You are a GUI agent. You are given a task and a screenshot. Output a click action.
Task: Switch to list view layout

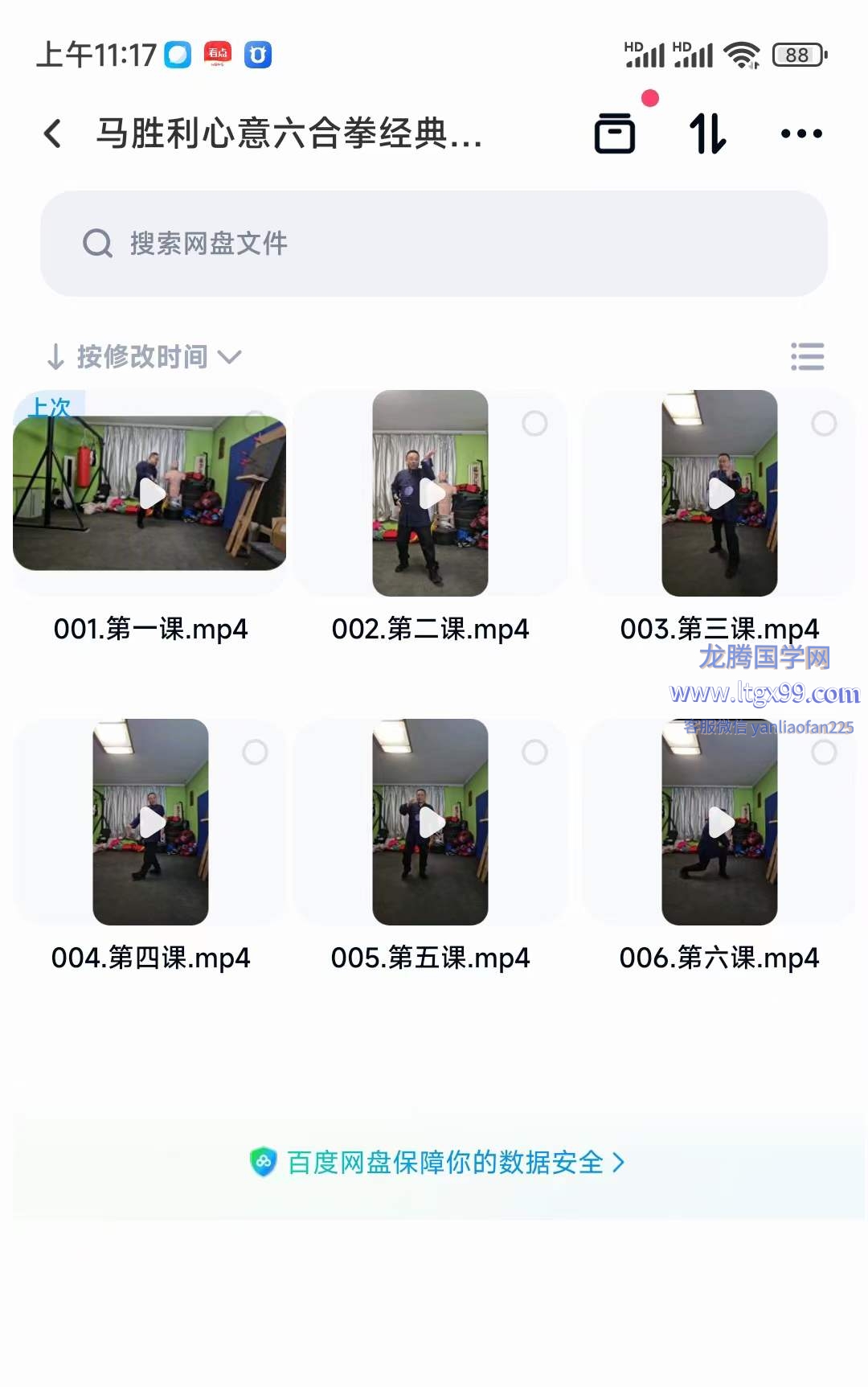click(807, 356)
